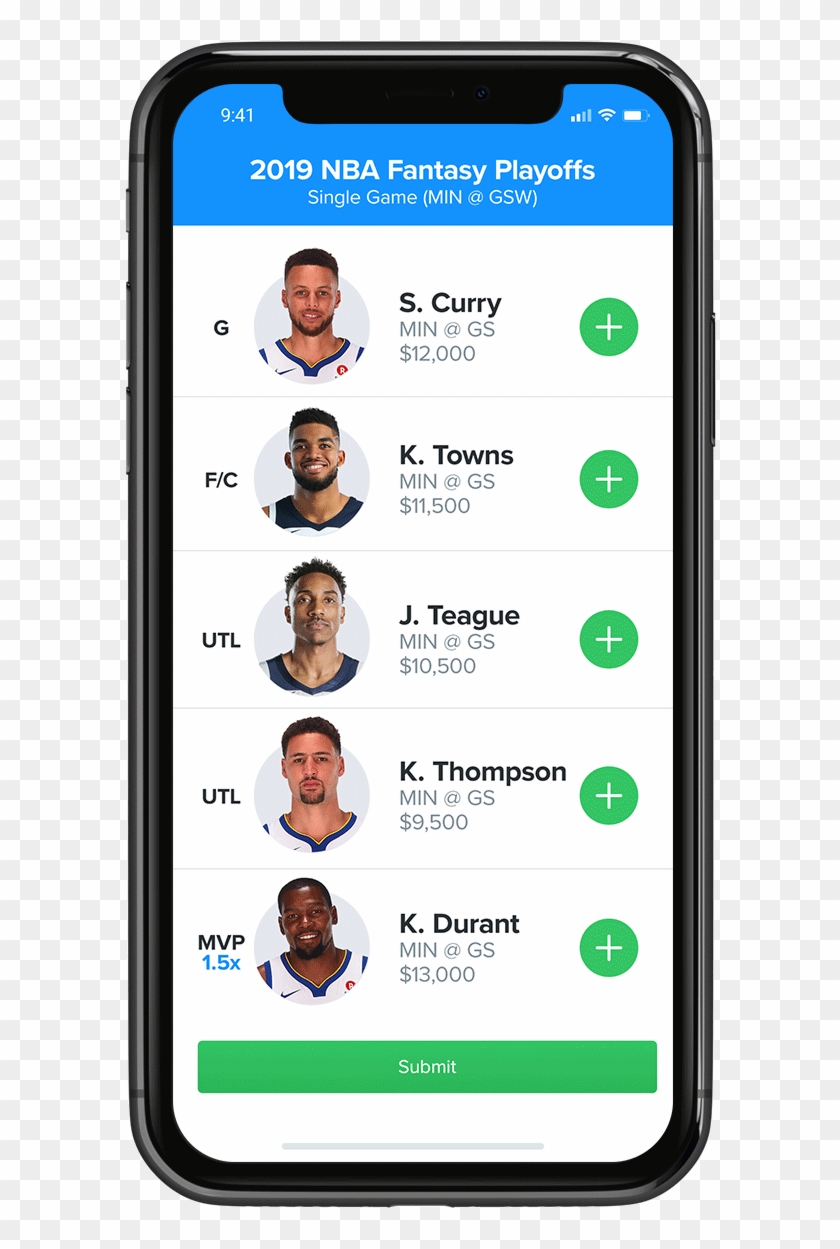Tap the cellular signal bars
This screenshot has height=1249, width=840.
583,115
